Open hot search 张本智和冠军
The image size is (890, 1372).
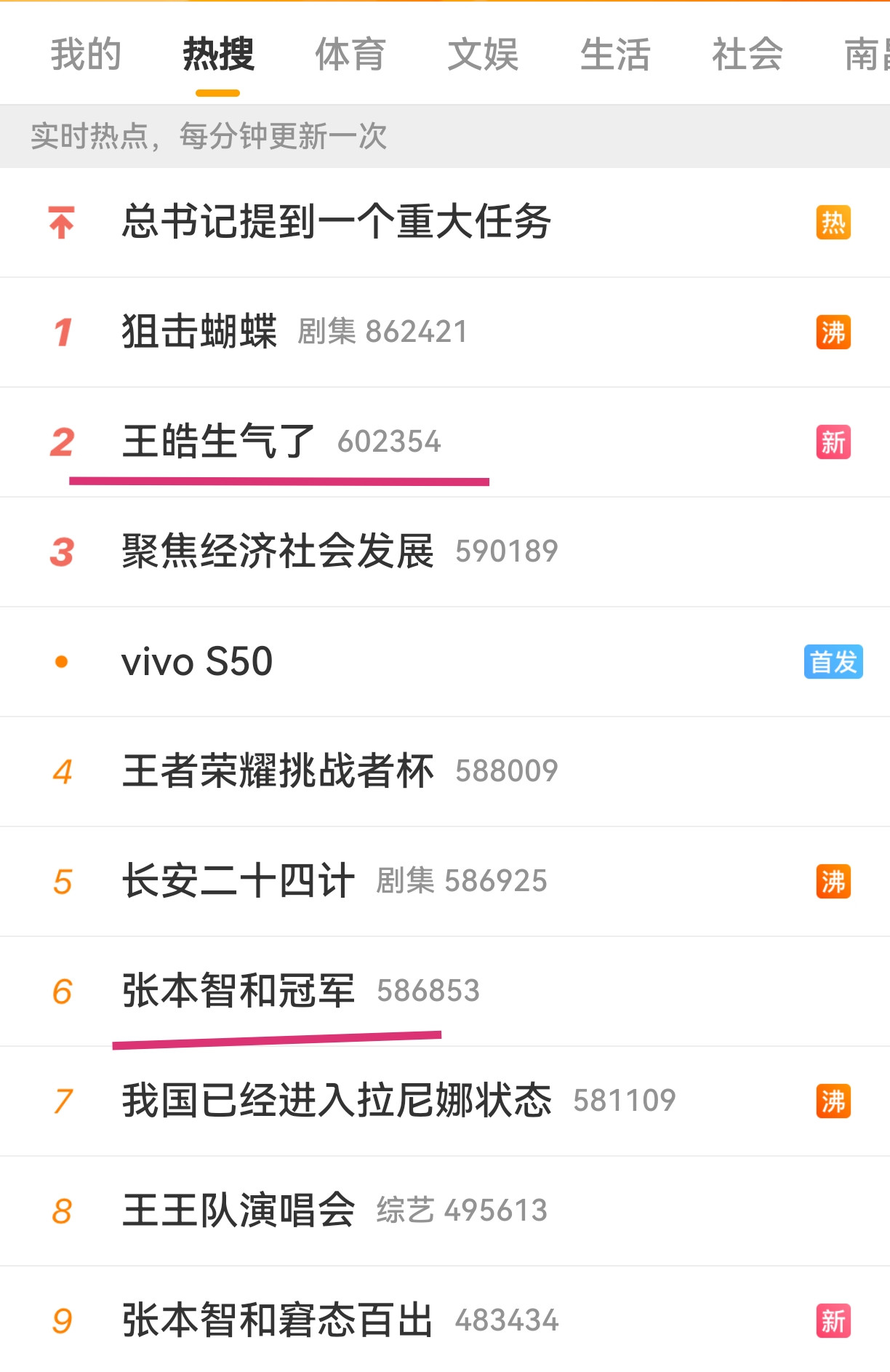coord(238,991)
